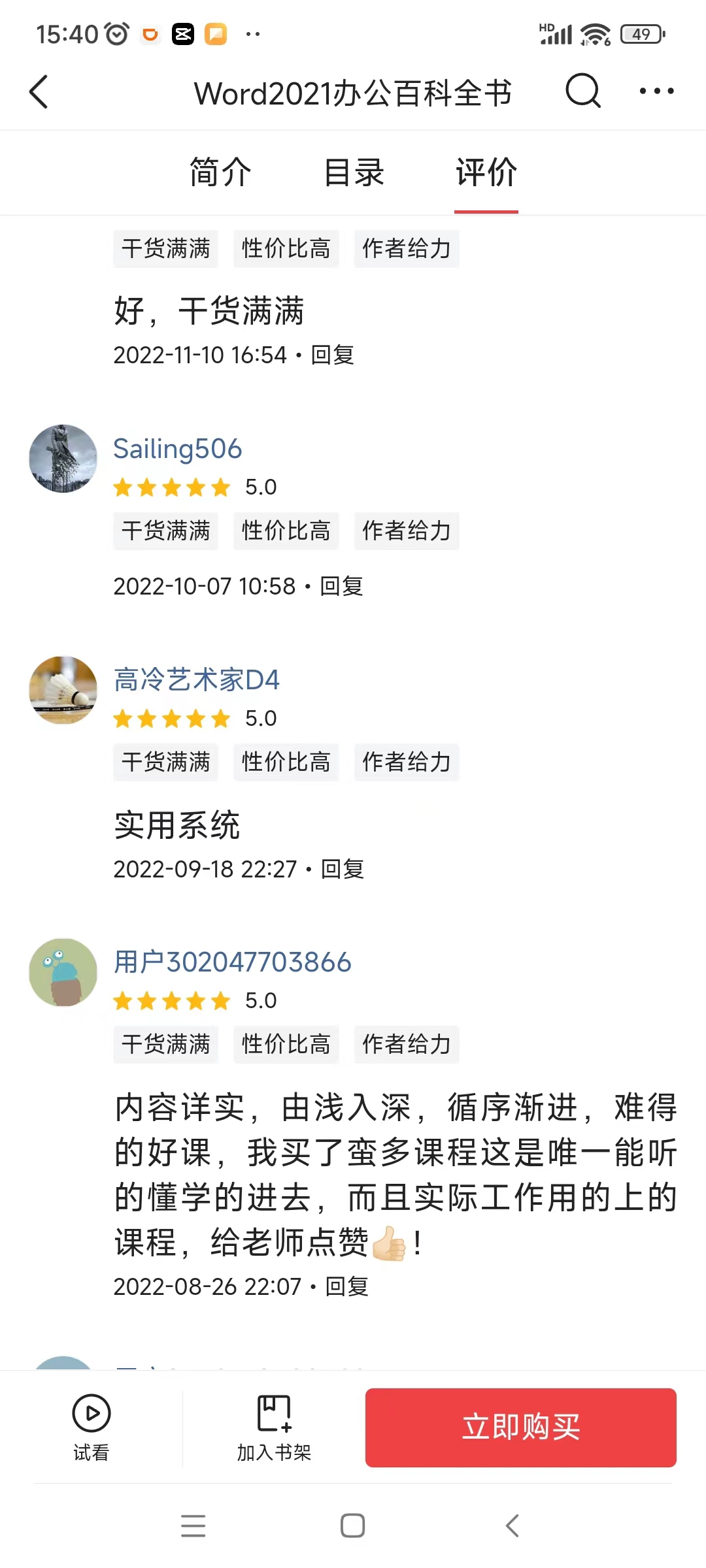Select the 评价 tab
Screen dimensions: 706x1568
pos(486,172)
